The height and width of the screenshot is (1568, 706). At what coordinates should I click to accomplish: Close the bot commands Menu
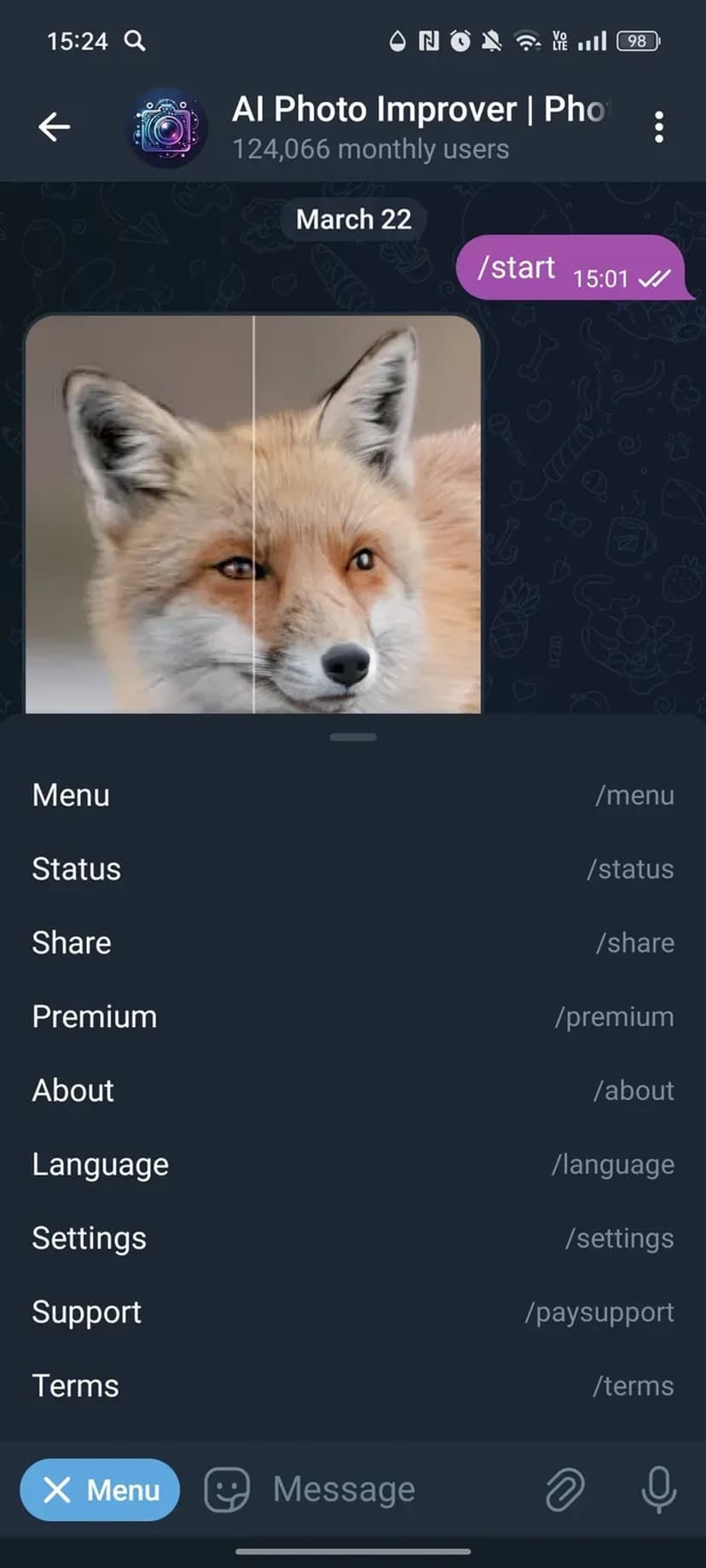(x=100, y=1490)
